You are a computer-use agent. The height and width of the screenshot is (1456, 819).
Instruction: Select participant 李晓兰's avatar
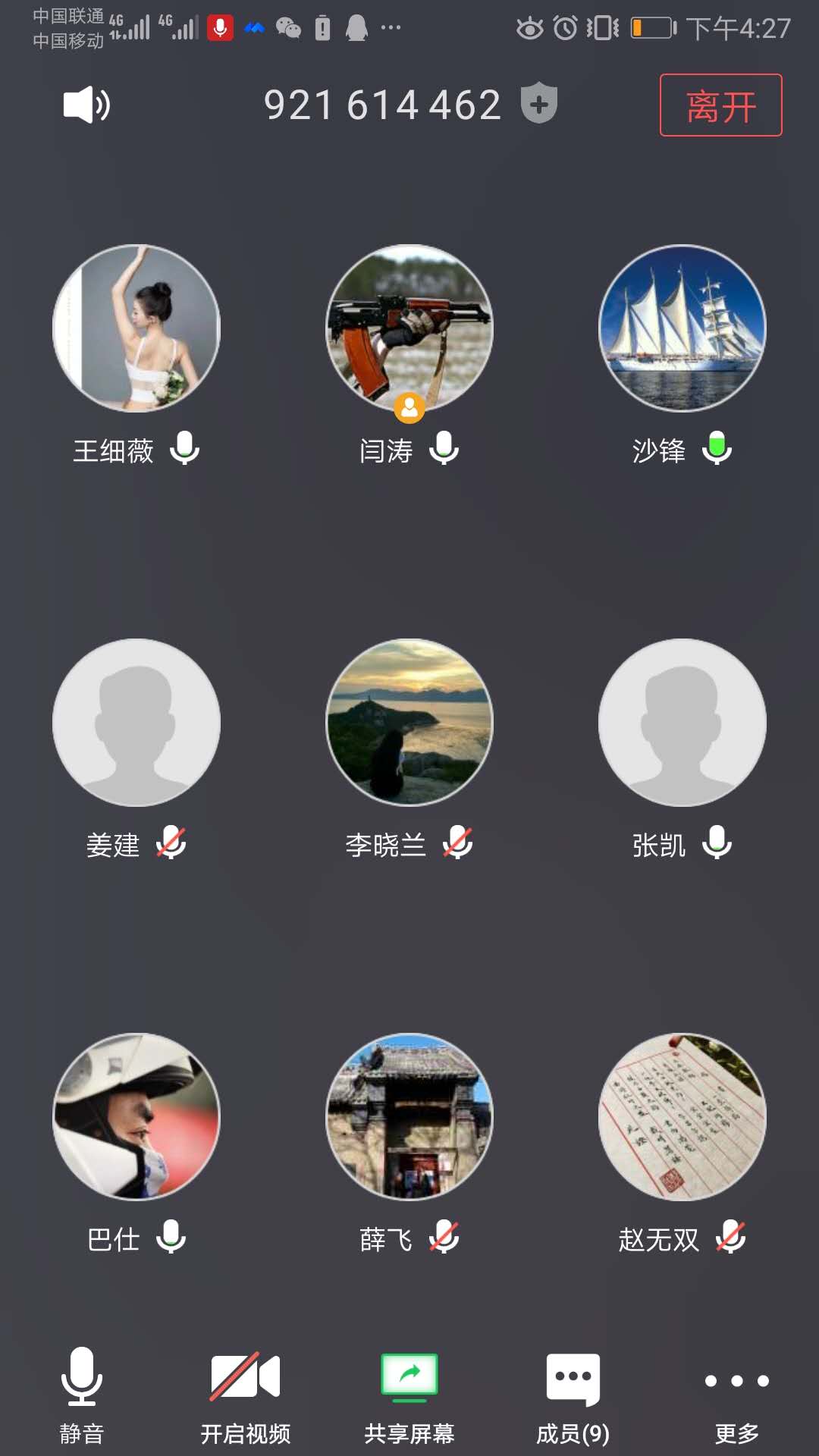pyautogui.click(x=409, y=723)
